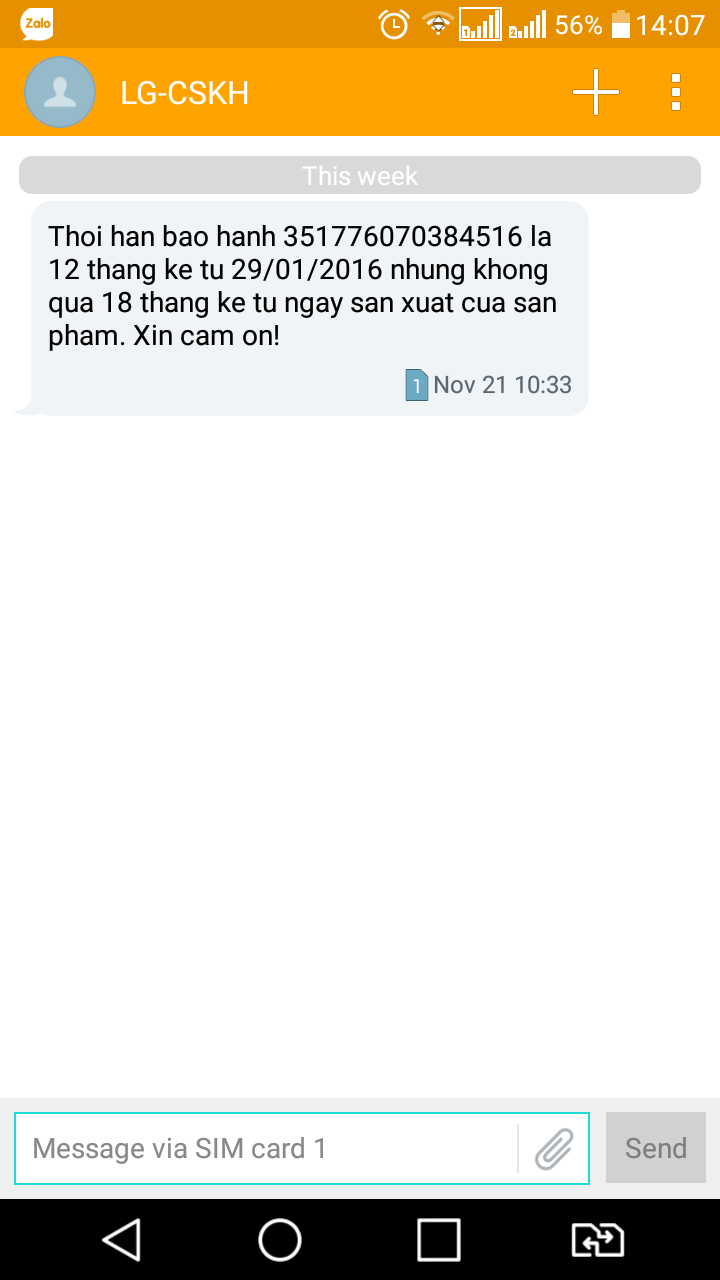Go back using the system back button
This screenshot has height=1280, width=720.
tap(121, 1240)
